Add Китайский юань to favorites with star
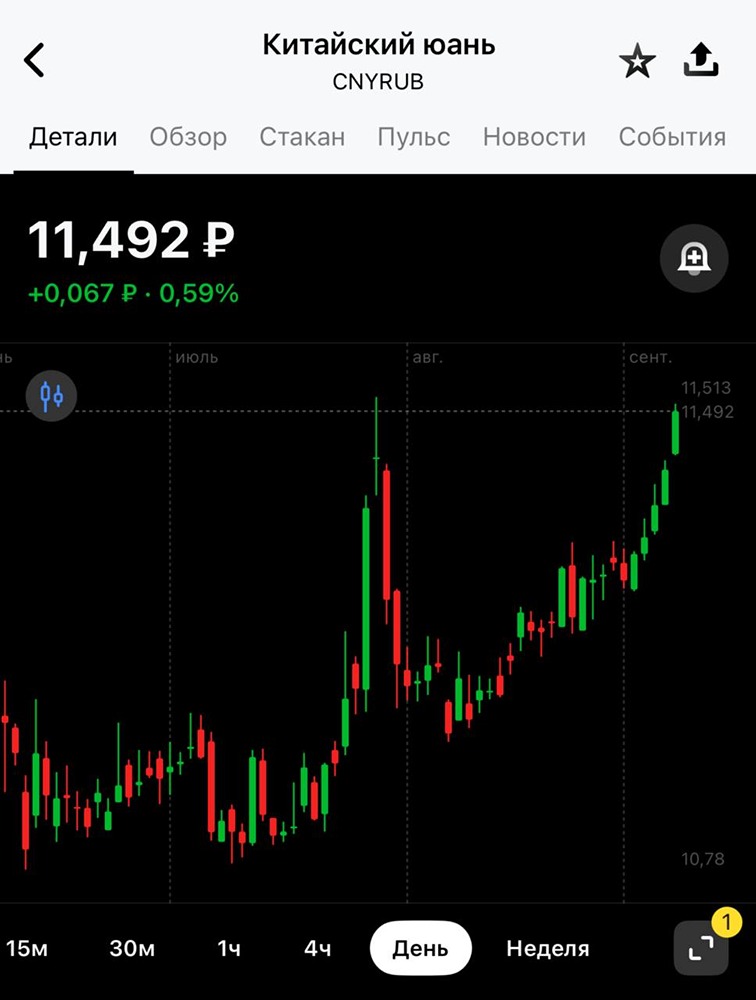Screen dimensions: 756x1000 click(x=637, y=63)
